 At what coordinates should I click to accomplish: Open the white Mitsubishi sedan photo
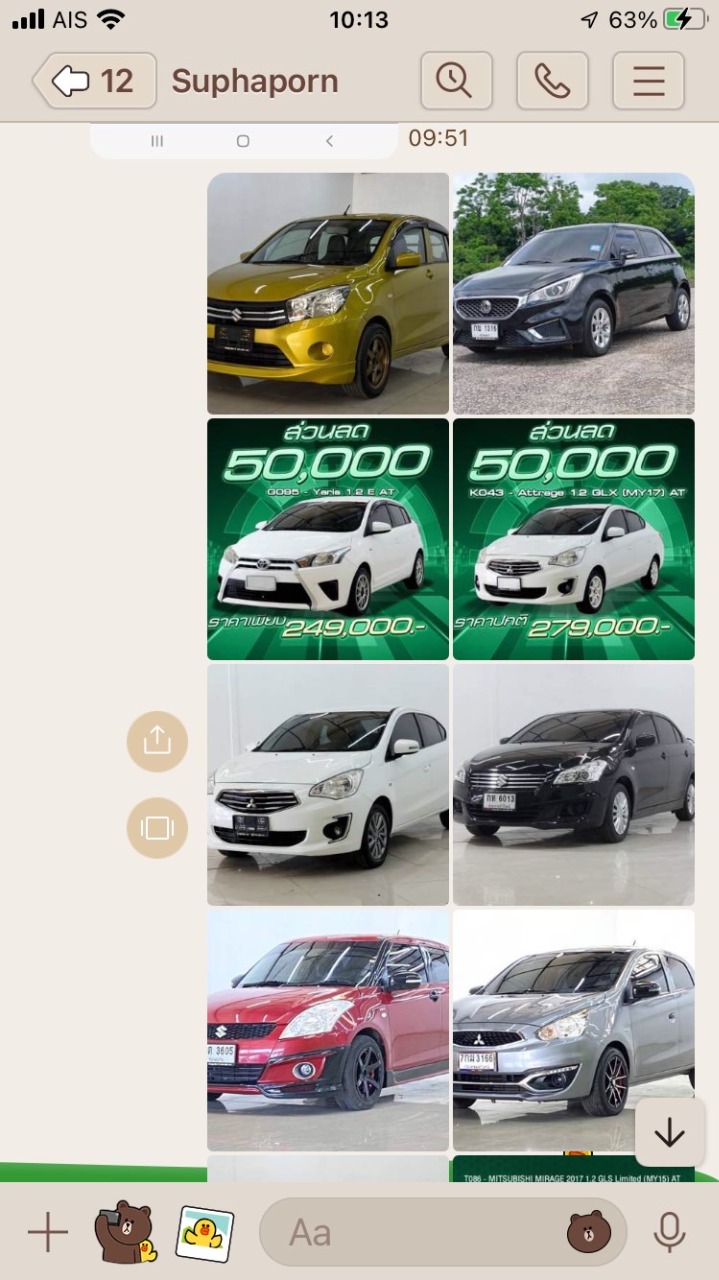point(328,785)
